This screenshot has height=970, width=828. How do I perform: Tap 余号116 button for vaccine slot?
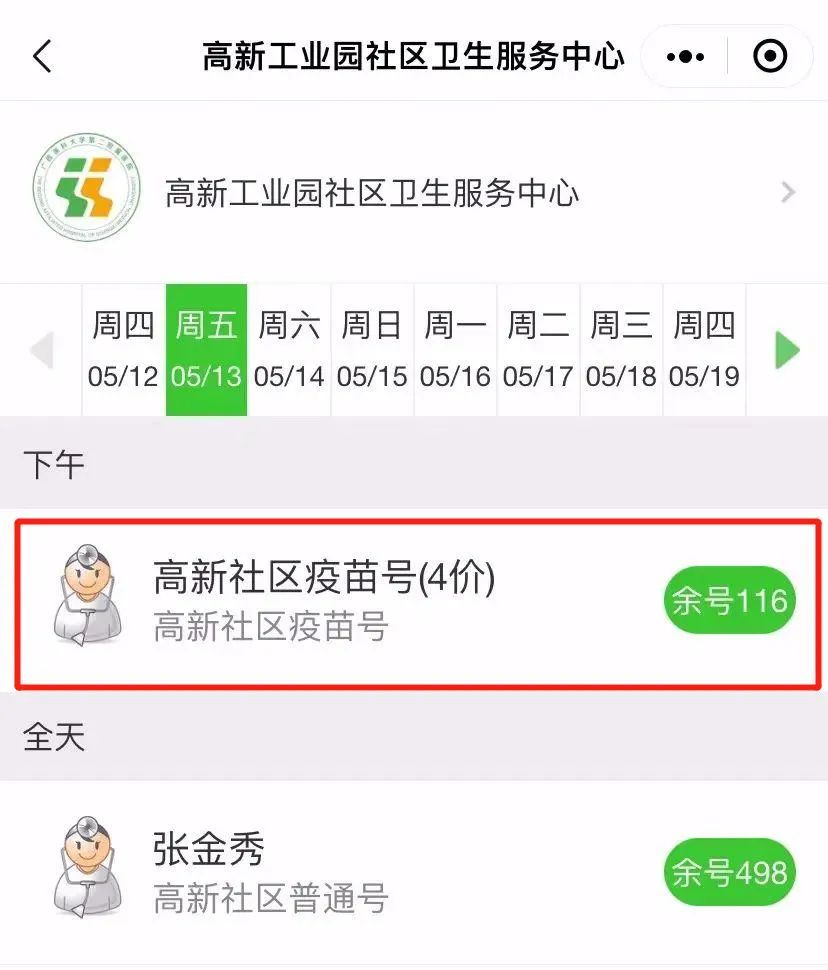pos(729,601)
